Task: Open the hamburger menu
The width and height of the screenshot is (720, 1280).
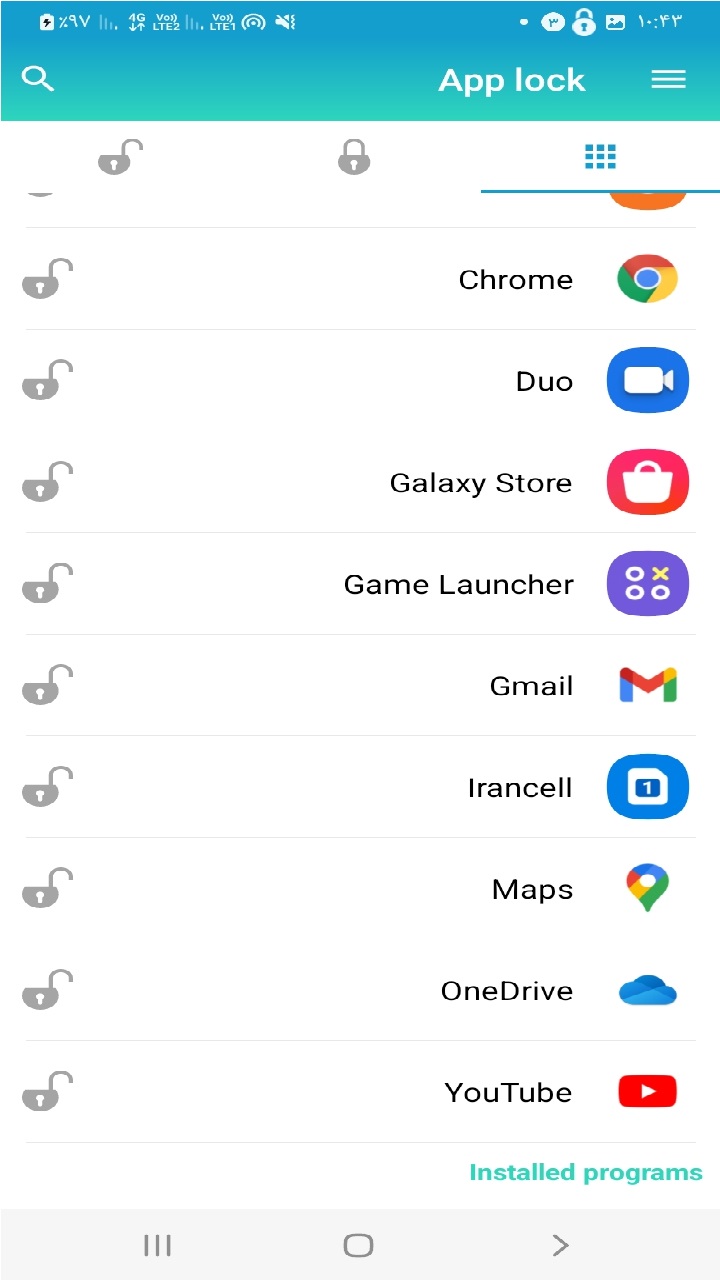Action: pyautogui.click(x=668, y=79)
